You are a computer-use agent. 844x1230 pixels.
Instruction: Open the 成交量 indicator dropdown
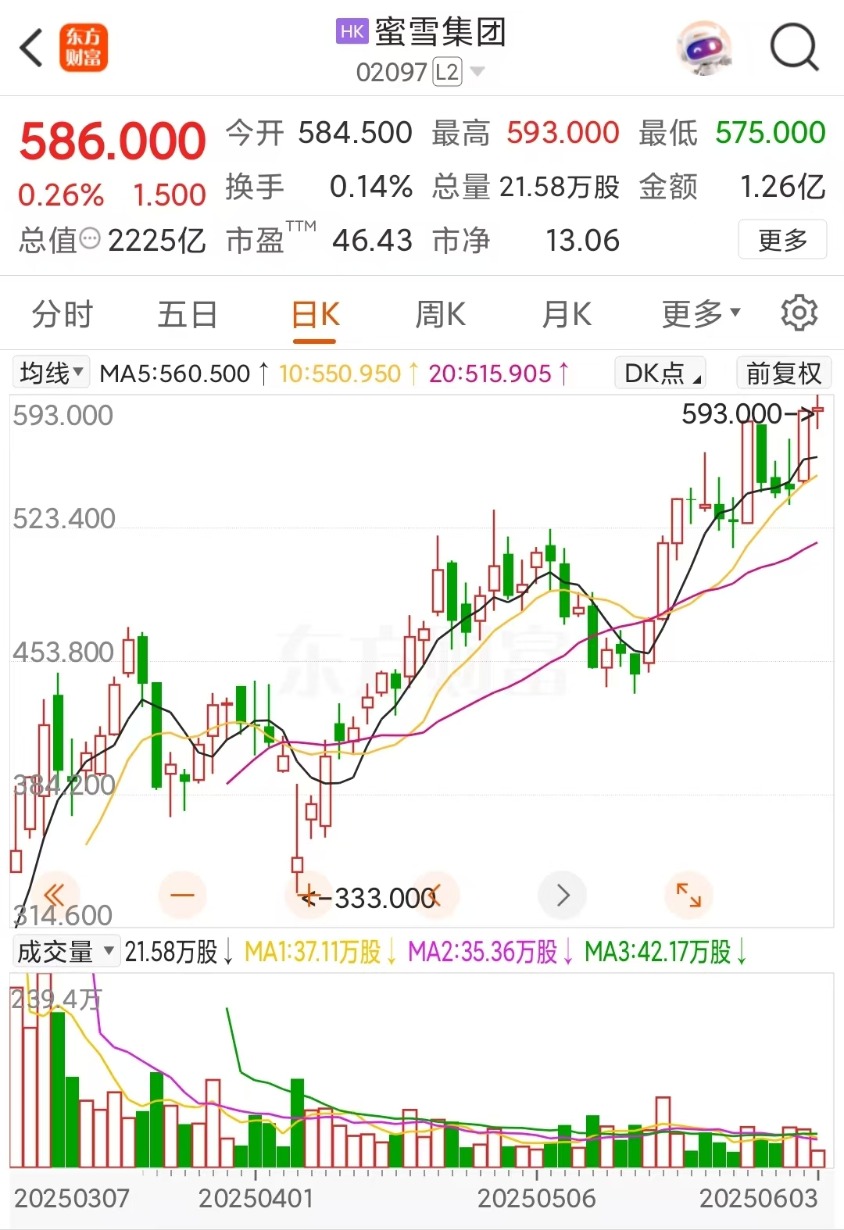pos(66,951)
